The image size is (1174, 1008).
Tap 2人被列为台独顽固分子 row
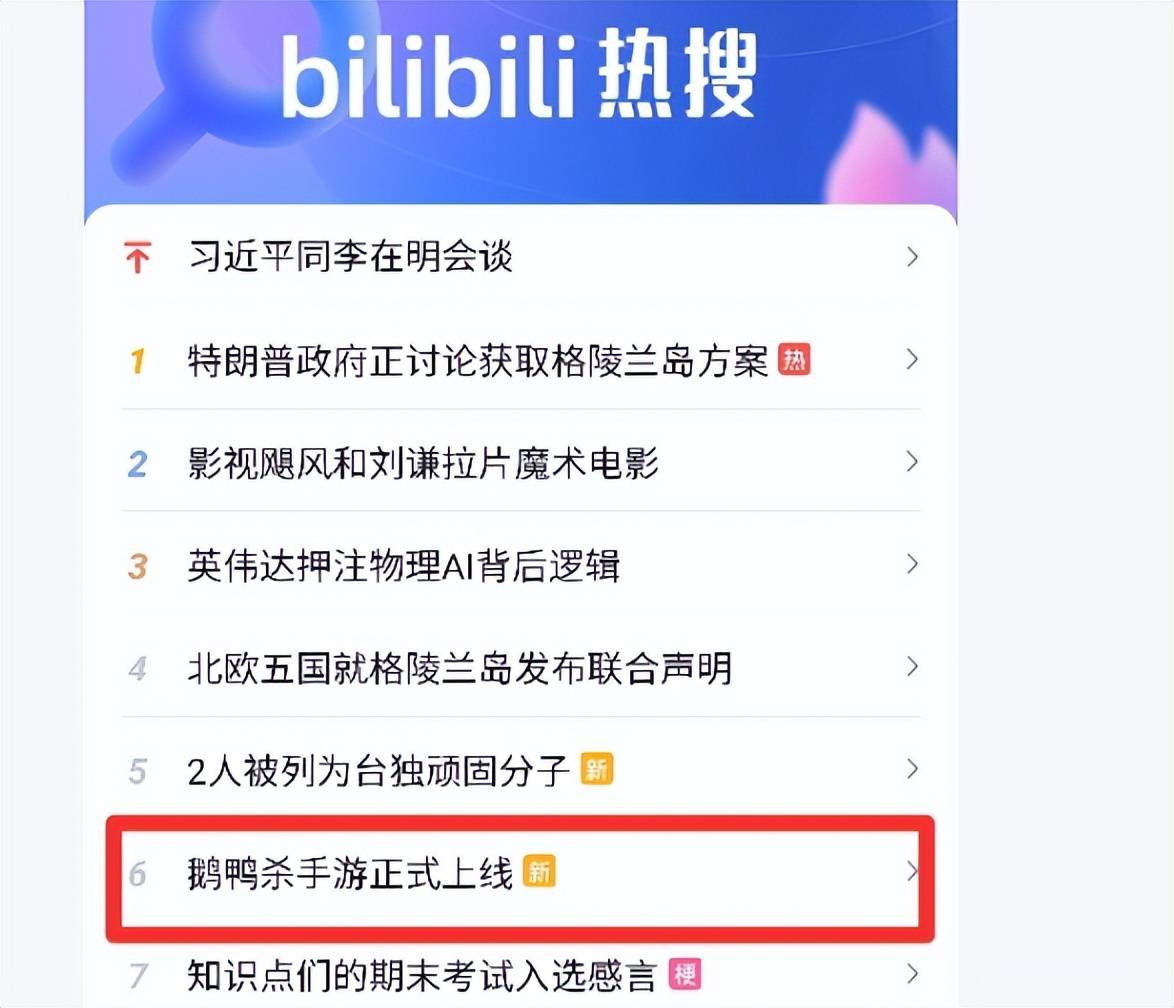378,770
